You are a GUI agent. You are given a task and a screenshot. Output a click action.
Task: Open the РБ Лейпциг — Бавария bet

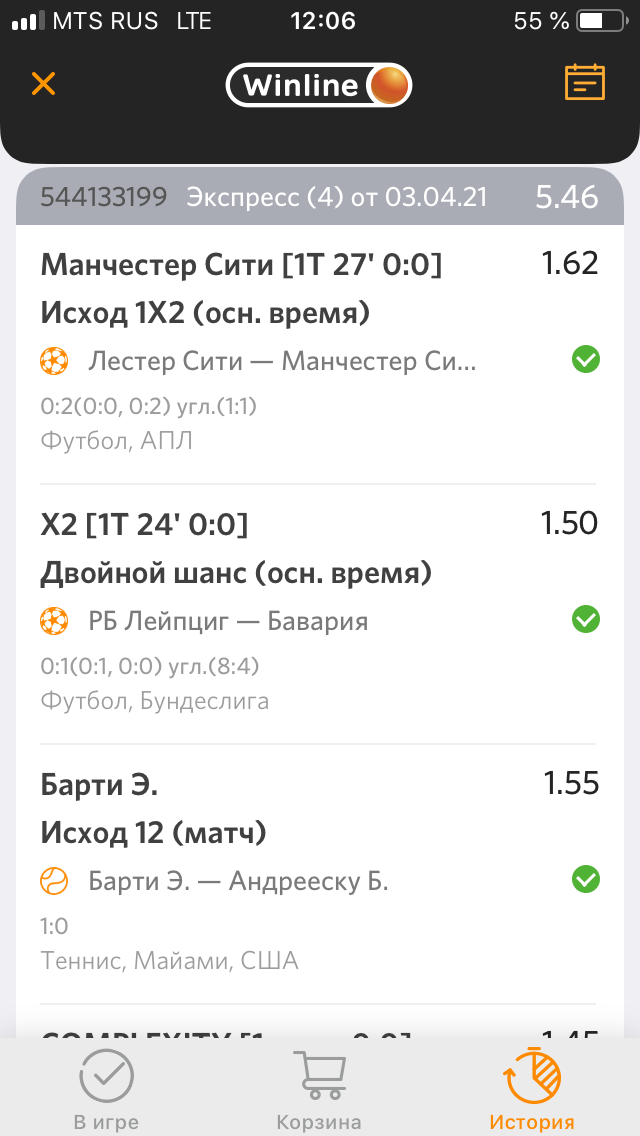(228, 621)
